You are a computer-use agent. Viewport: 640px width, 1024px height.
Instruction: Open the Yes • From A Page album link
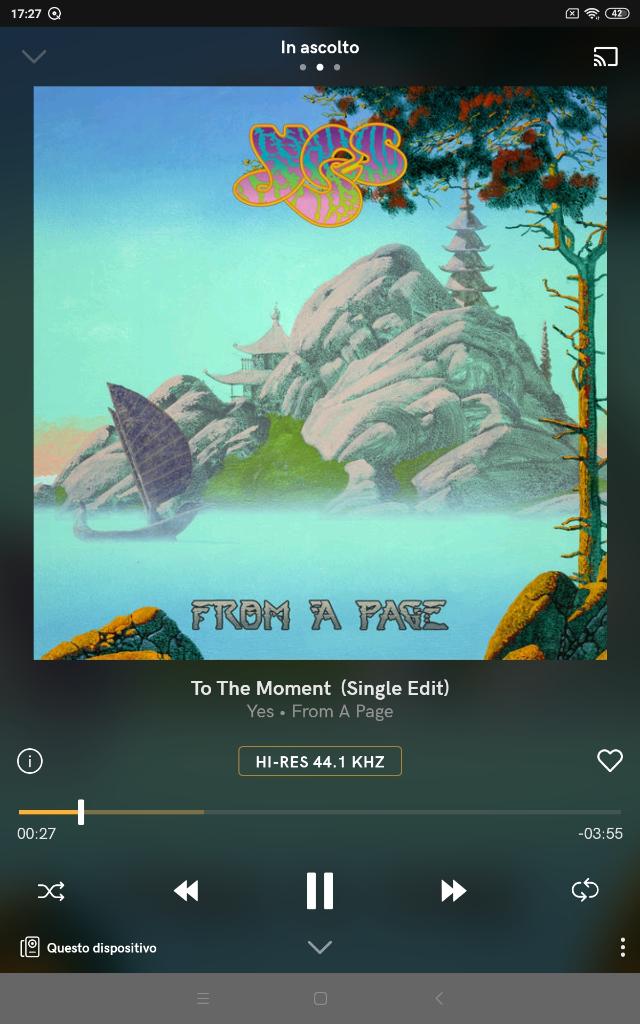pyautogui.click(x=320, y=712)
